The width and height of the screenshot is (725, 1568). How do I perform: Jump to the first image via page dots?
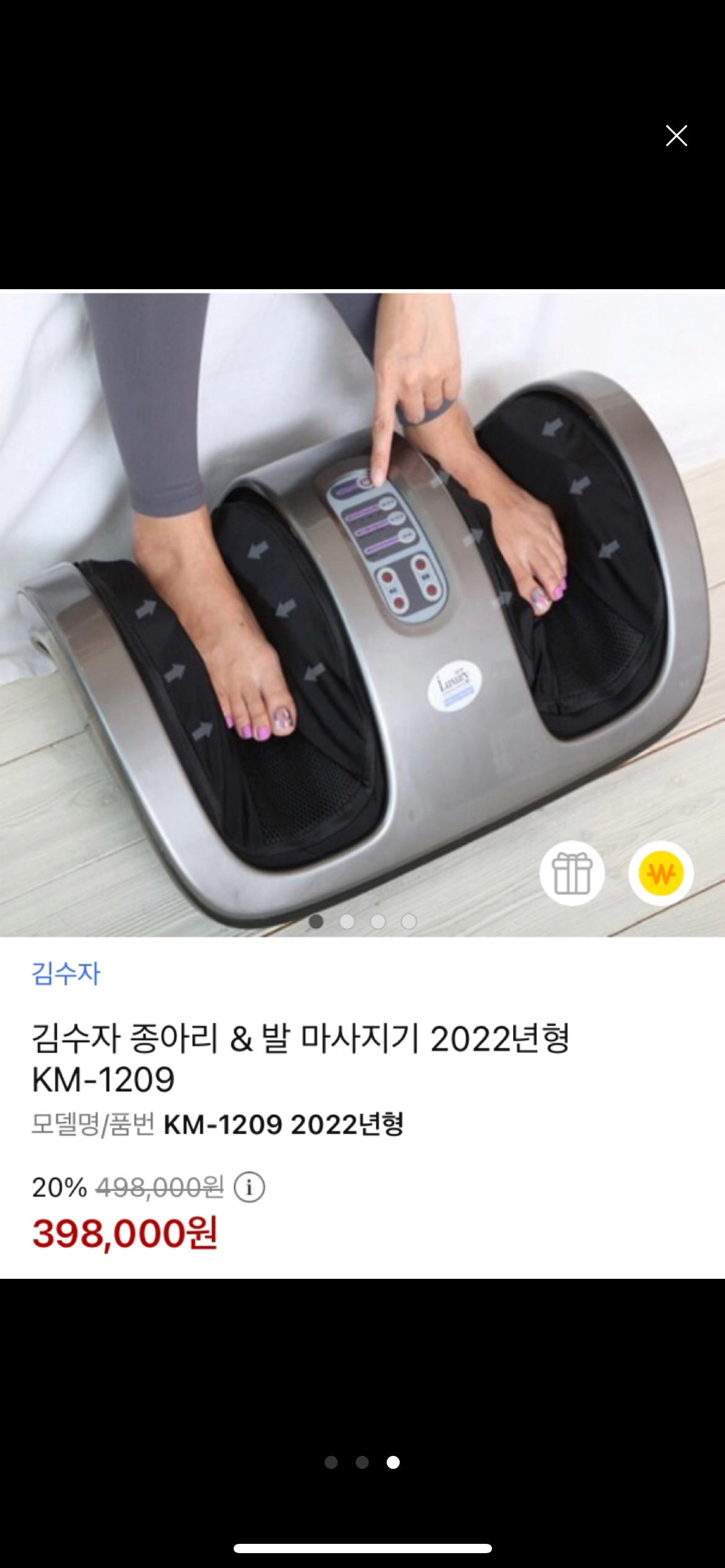[x=332, y=1462]
